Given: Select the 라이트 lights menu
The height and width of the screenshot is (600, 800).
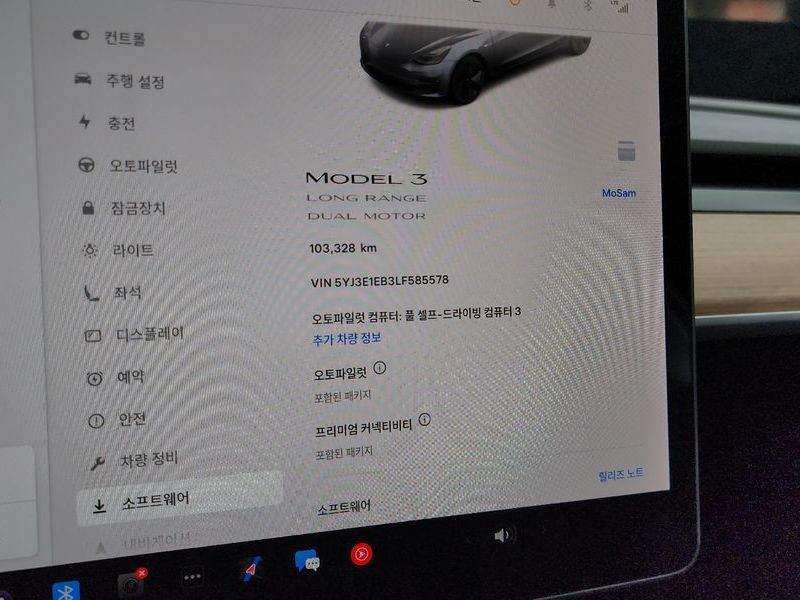Looking at the screenshot, I should (133, 250).
